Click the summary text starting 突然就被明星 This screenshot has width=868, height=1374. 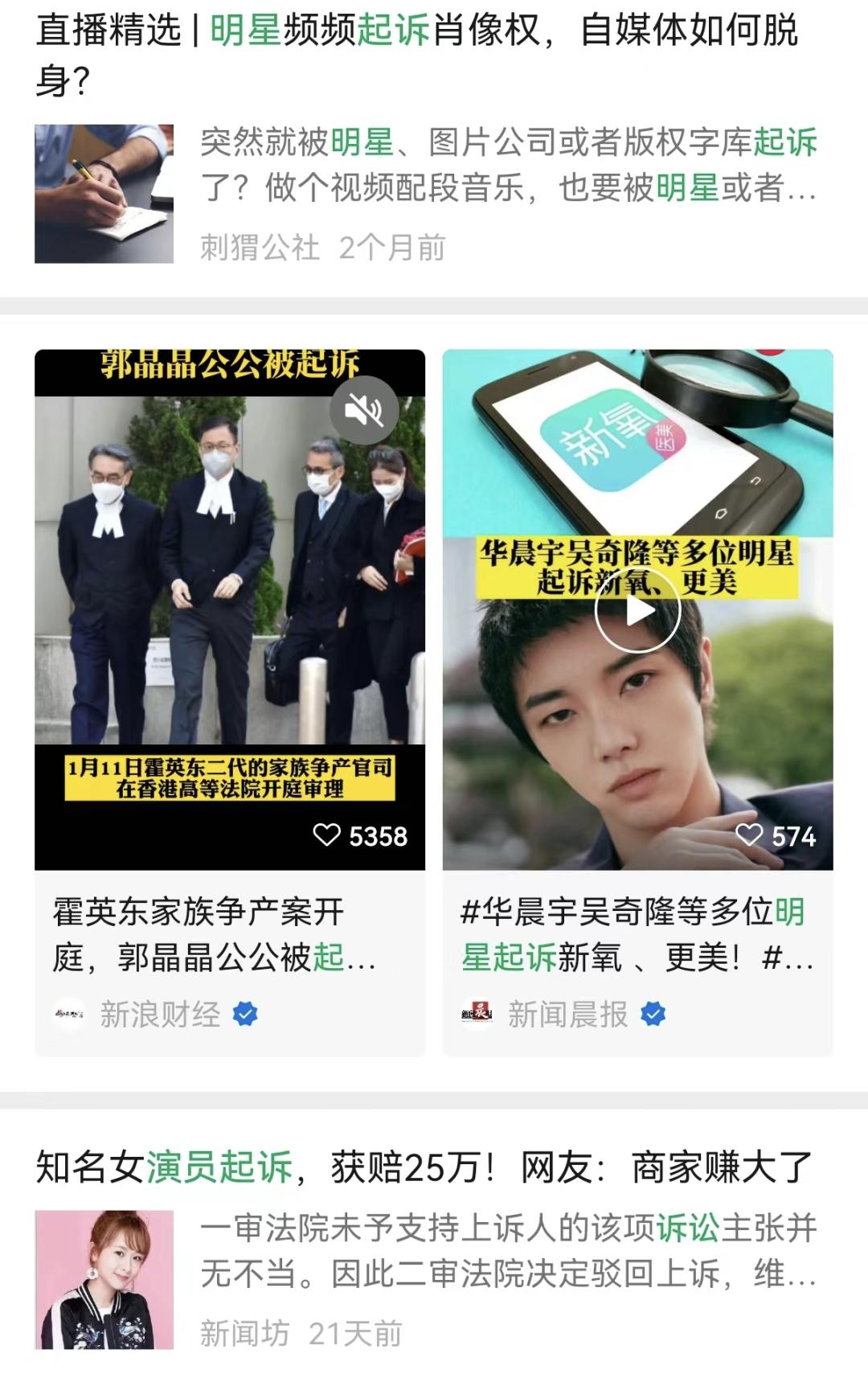[506, 170]
